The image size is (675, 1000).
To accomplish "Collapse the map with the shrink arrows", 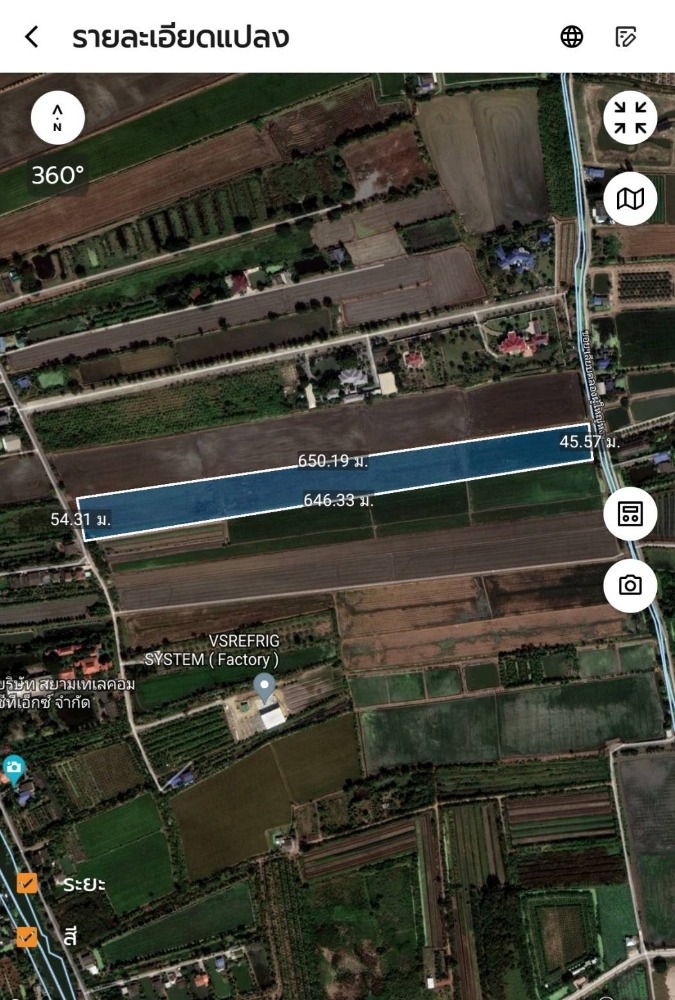I will pos(630,118).
